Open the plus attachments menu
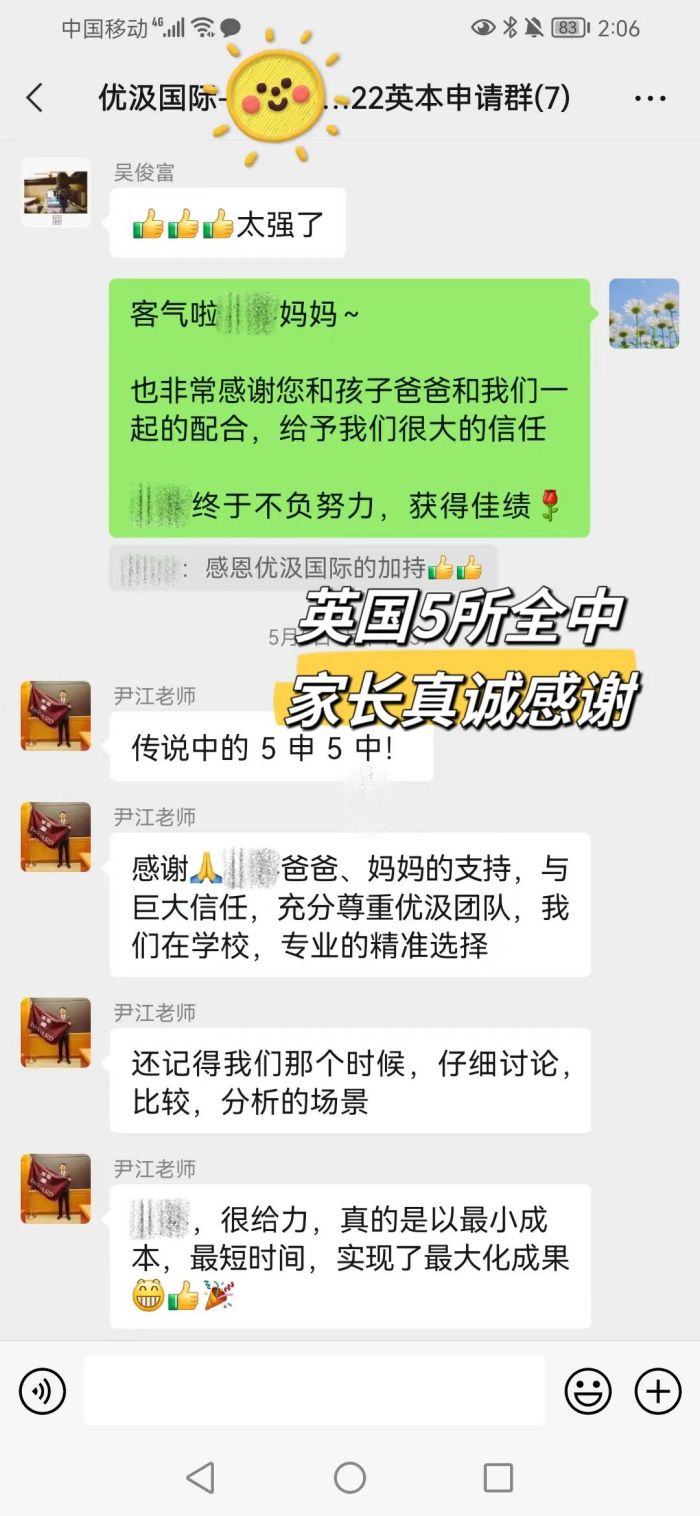The width and height of the screenshot is (700, 1516). pos(658,1390)
